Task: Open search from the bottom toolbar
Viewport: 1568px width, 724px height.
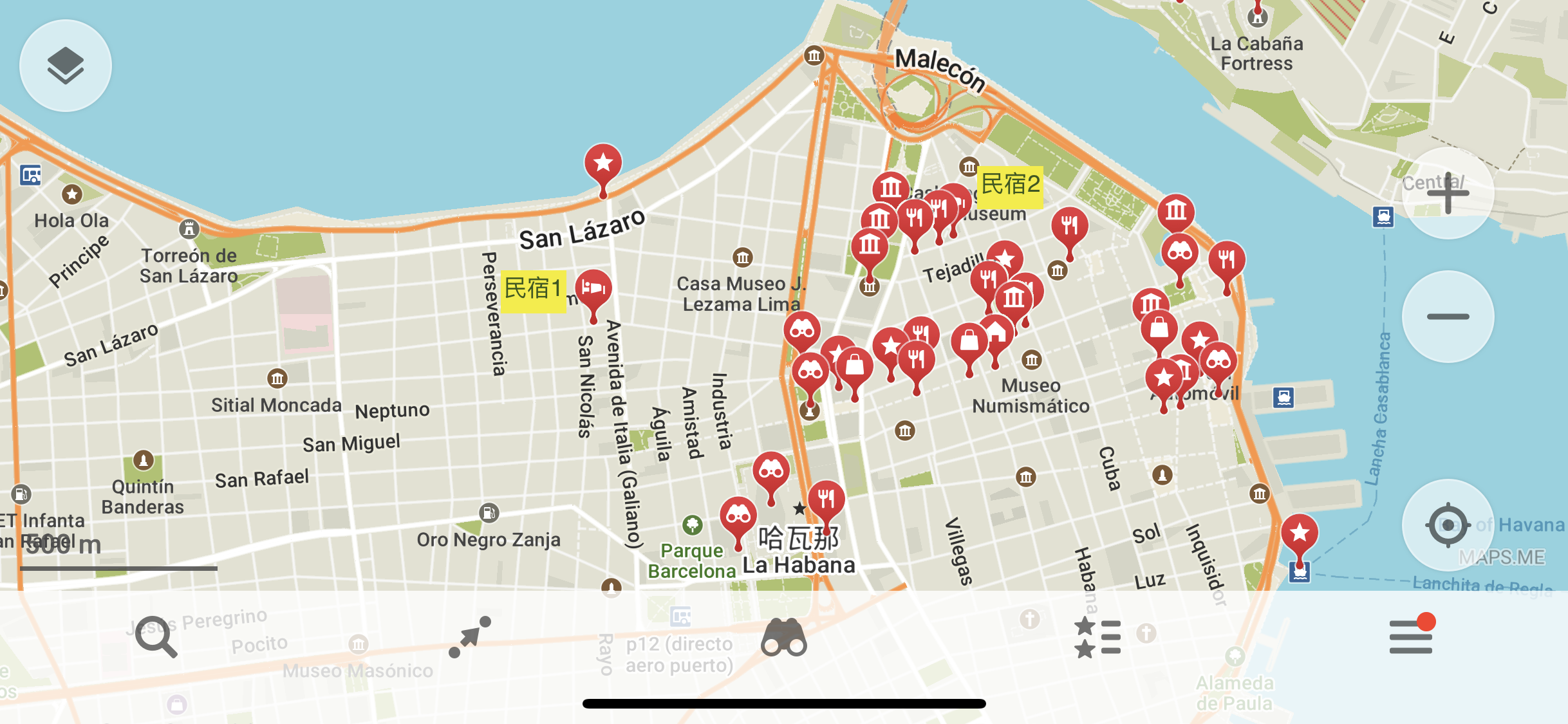Action: tap(156, 637)
